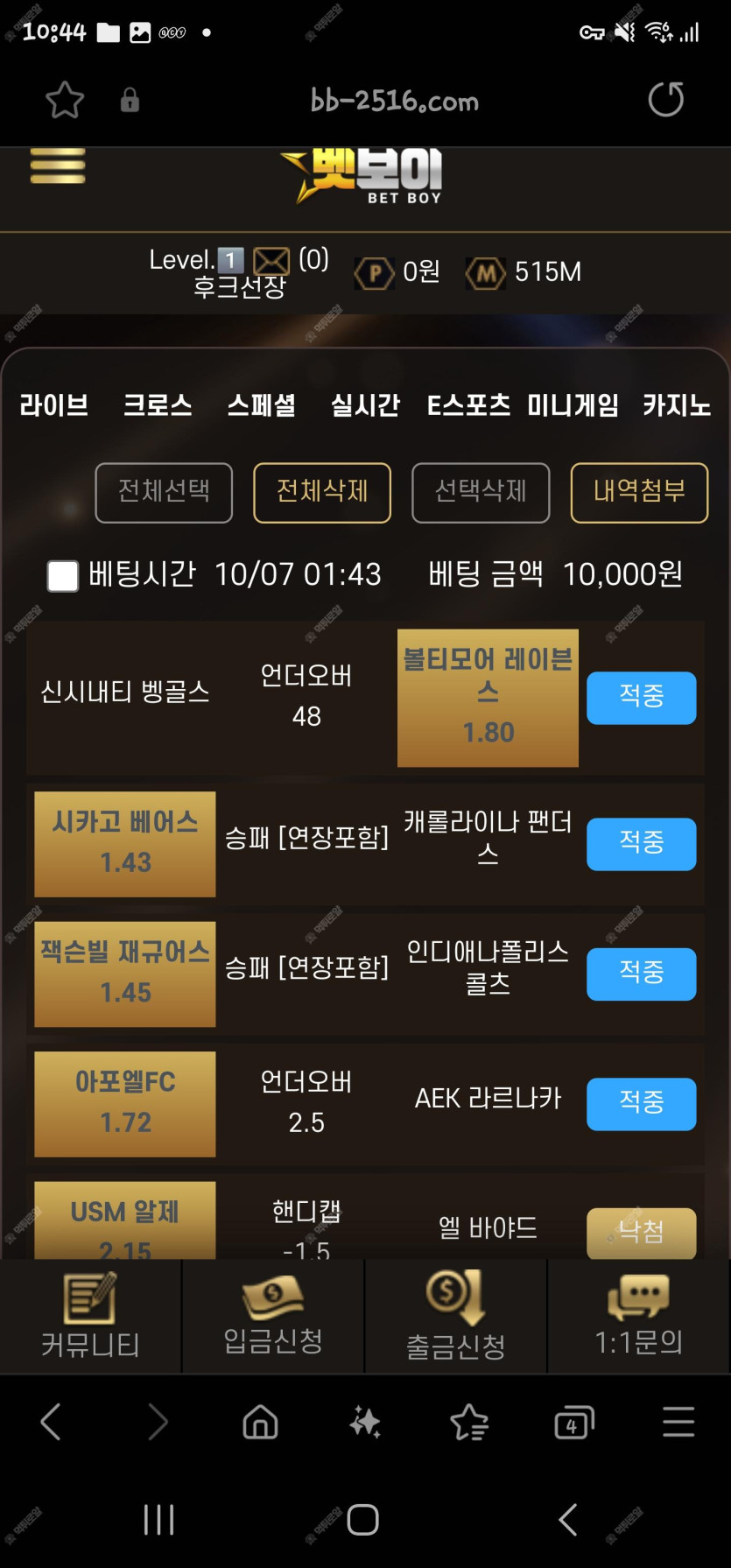Open the 스페셜 tab

click(261, 405)
